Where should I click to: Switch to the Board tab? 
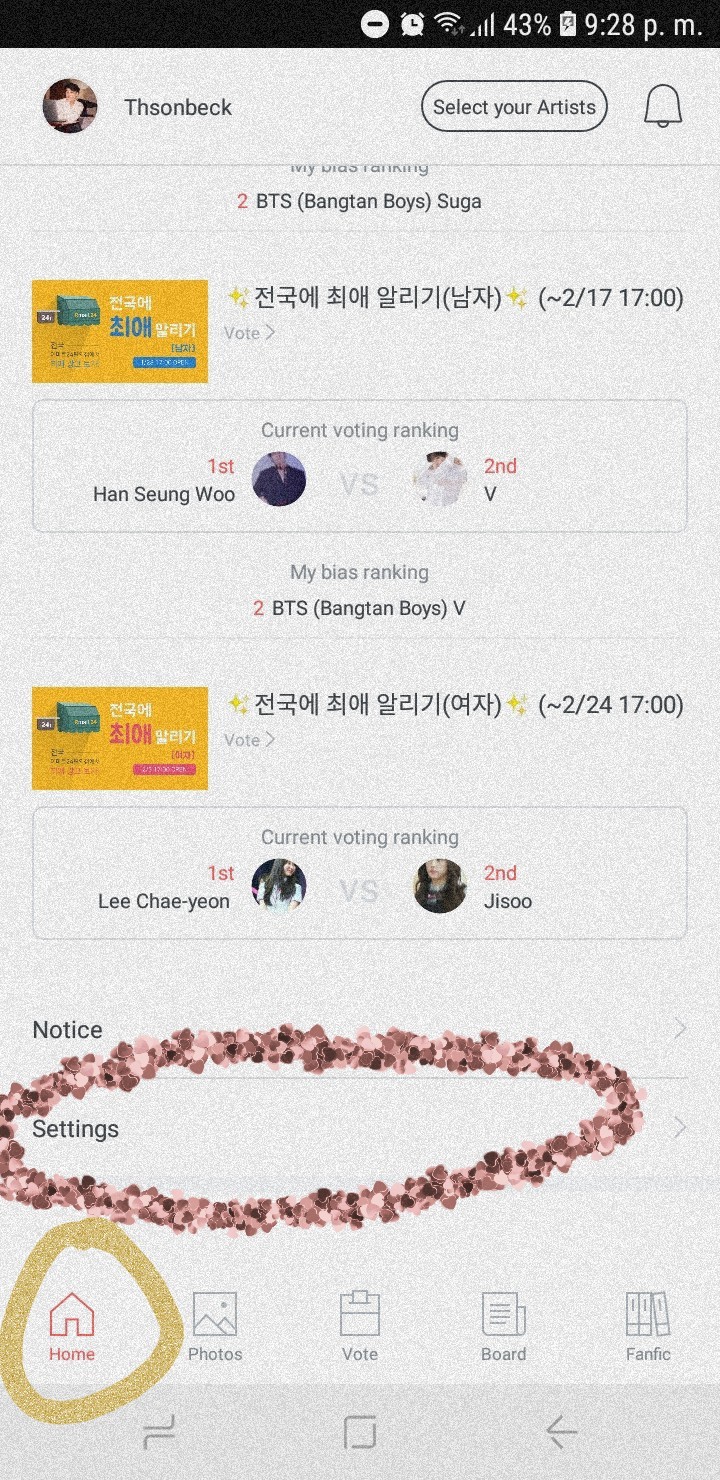point(503,1325)
